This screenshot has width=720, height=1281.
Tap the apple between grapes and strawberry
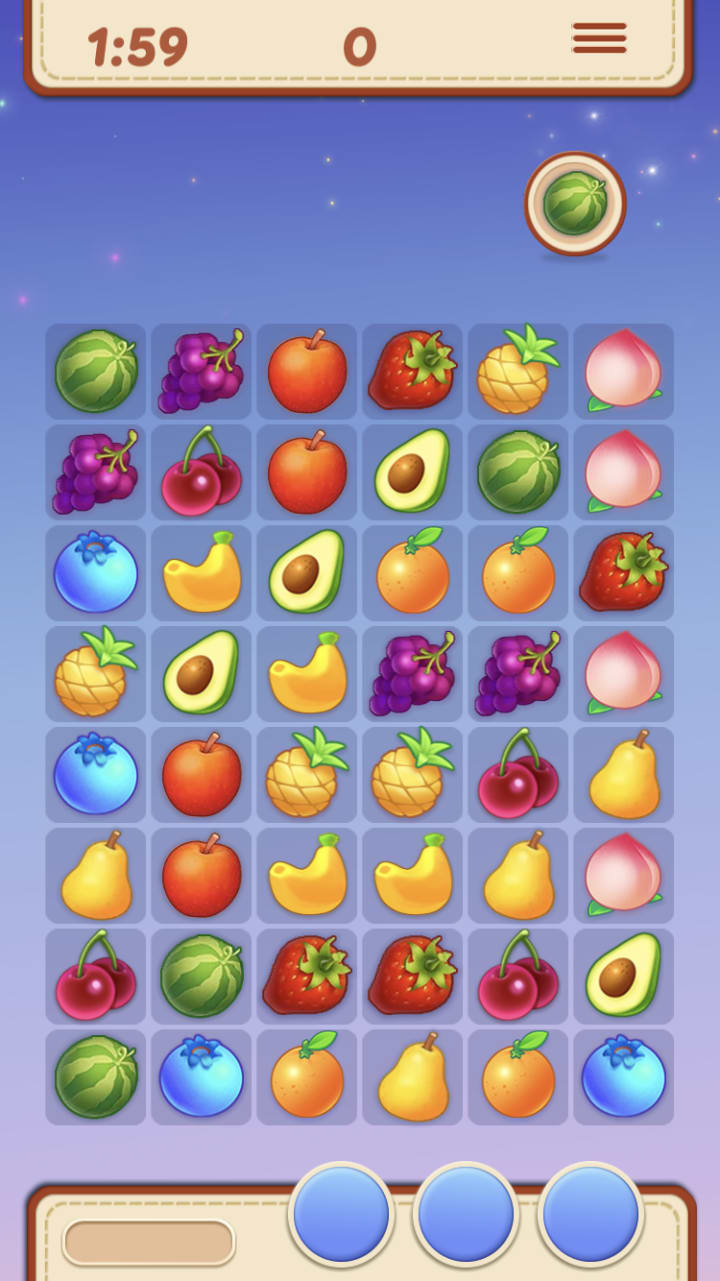click(307, 371)
